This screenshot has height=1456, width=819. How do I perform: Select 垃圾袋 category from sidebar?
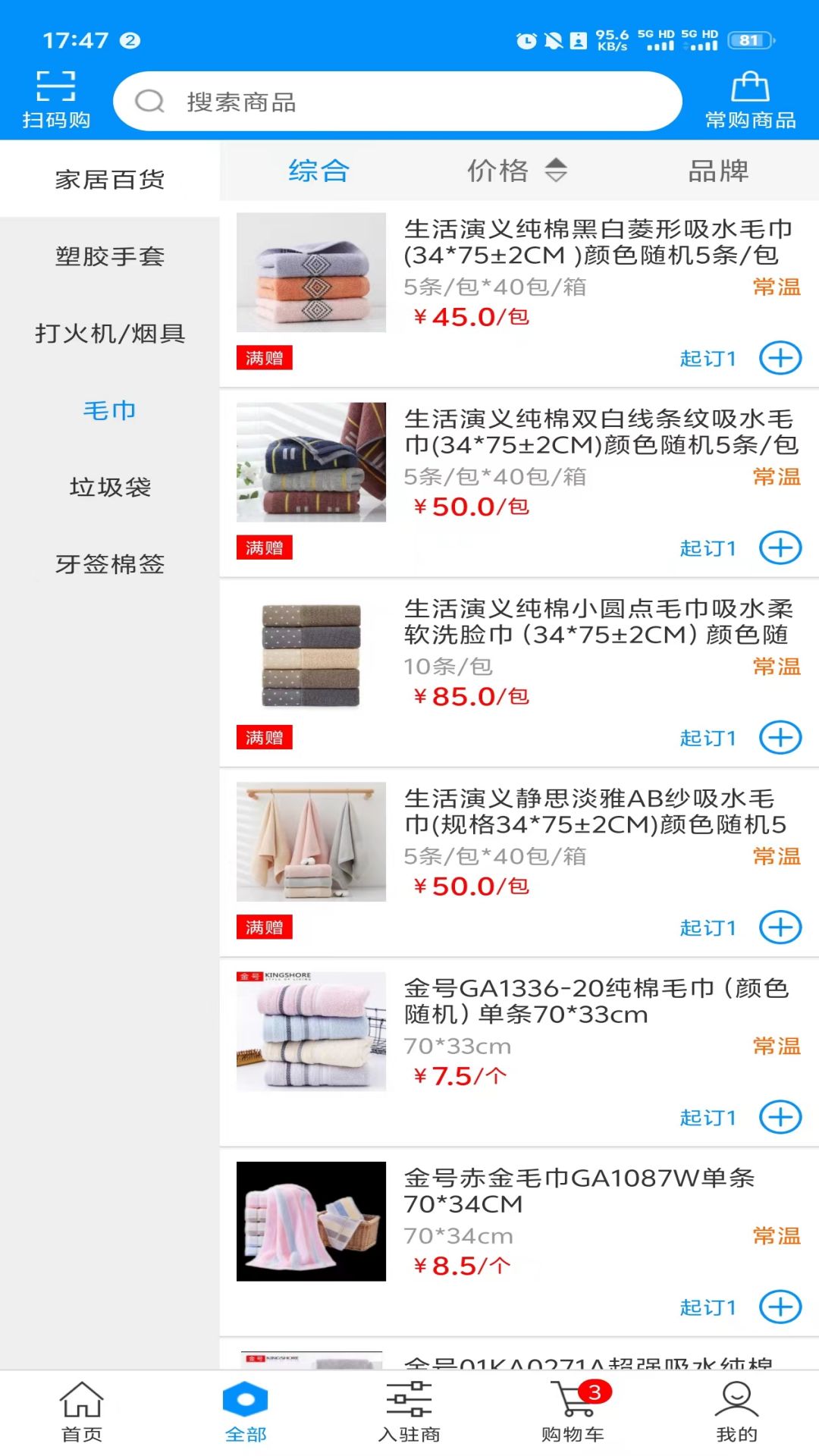tap(108, 488)
